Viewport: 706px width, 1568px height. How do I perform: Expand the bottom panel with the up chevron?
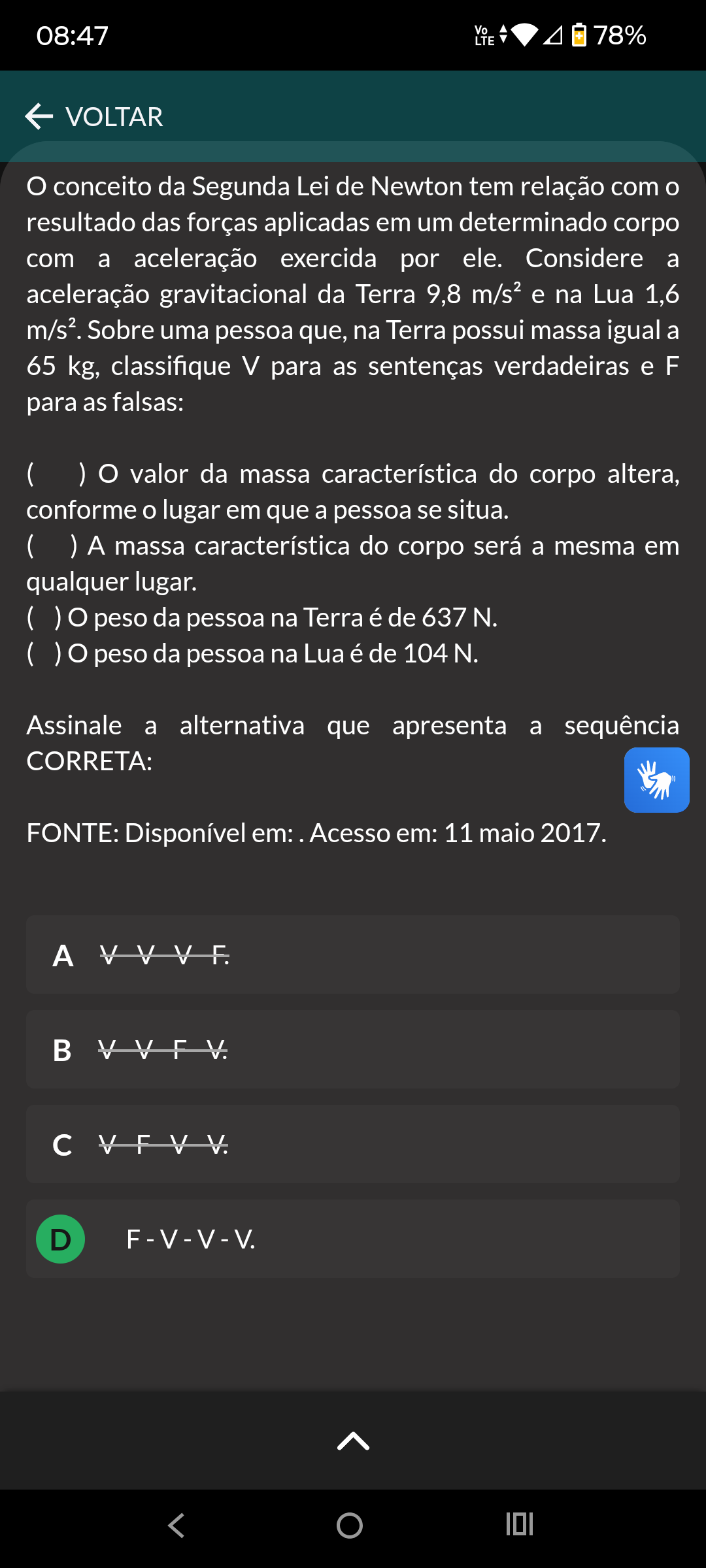(x=353, y=1441)
